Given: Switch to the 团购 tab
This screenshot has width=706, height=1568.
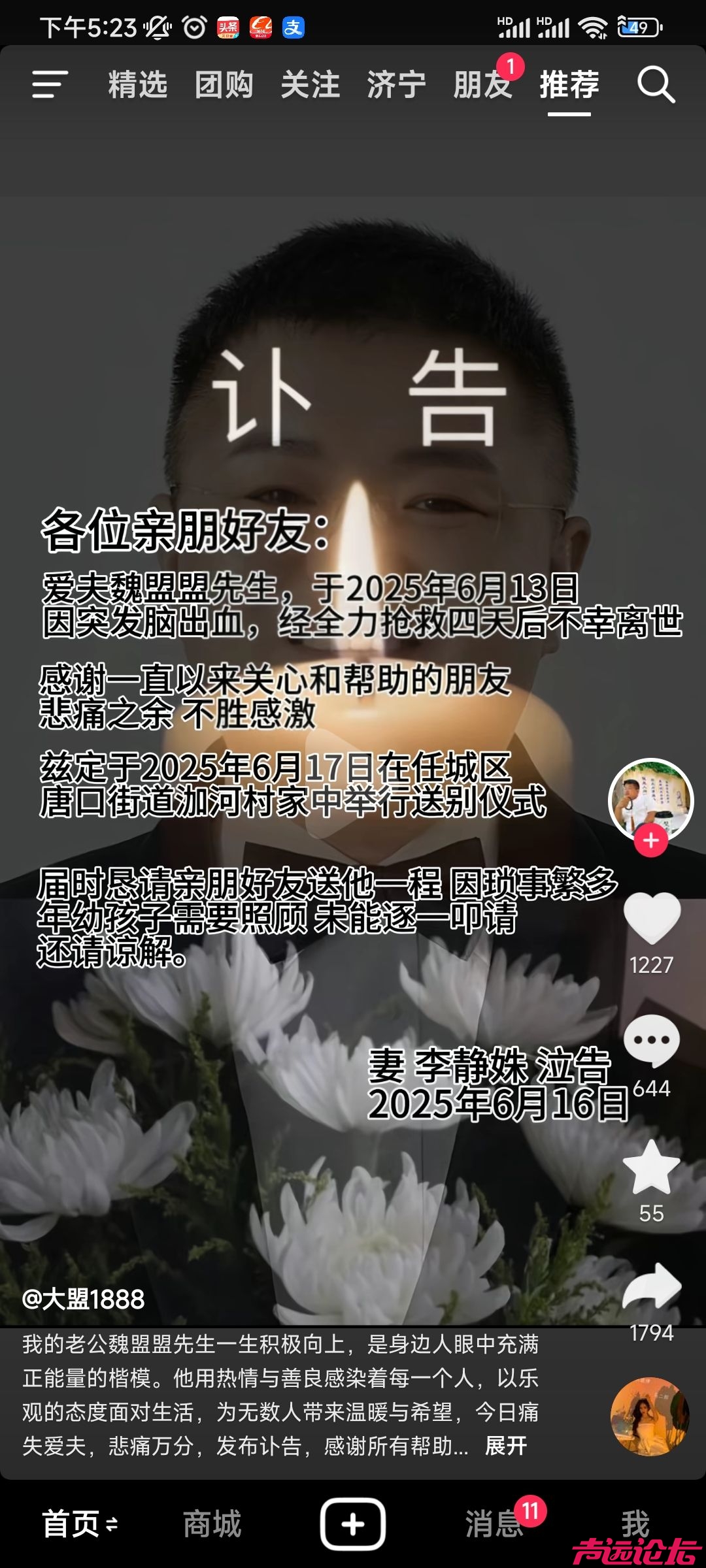Looking at the screenshot, I should click(x=224, y=85).
